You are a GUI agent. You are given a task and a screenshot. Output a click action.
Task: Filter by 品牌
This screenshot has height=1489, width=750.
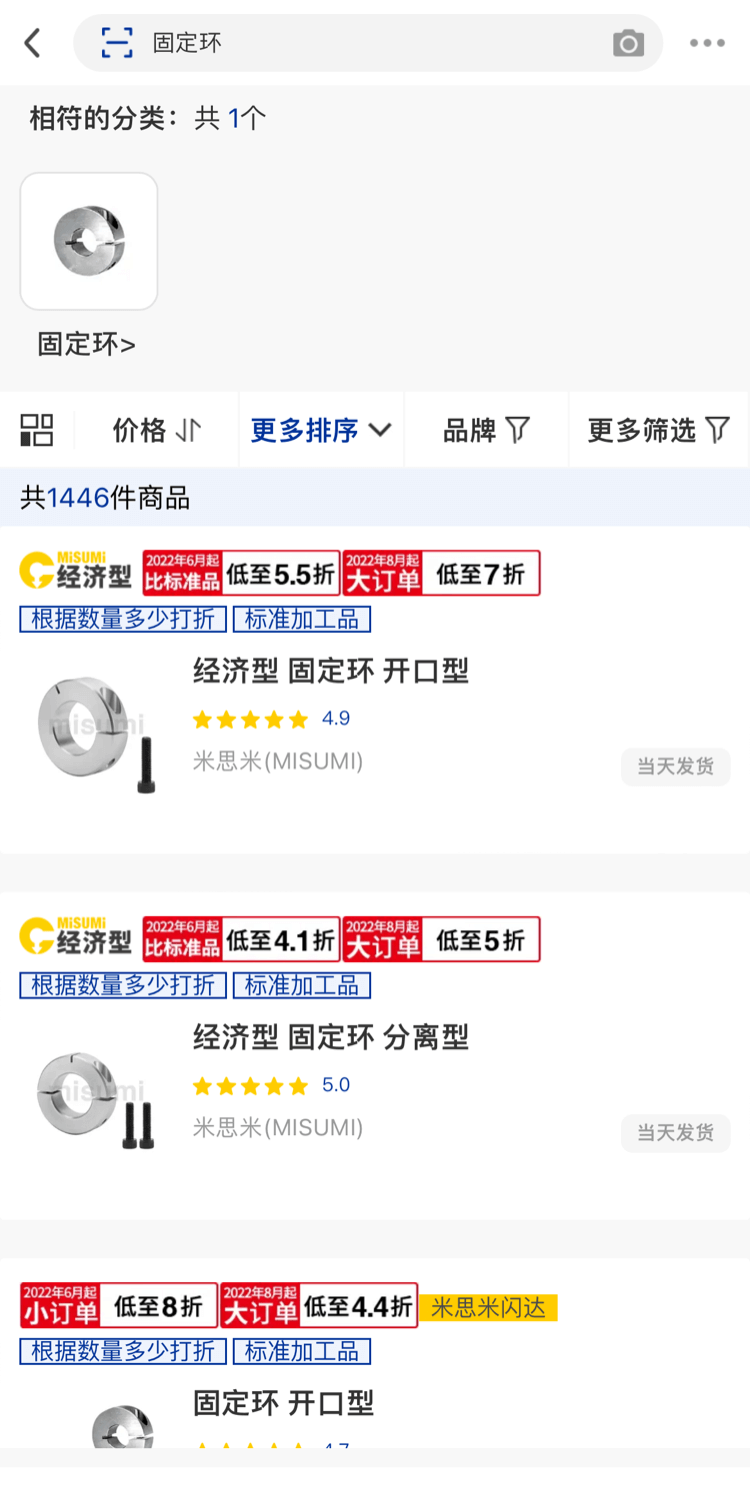click(x=486, y=430)
